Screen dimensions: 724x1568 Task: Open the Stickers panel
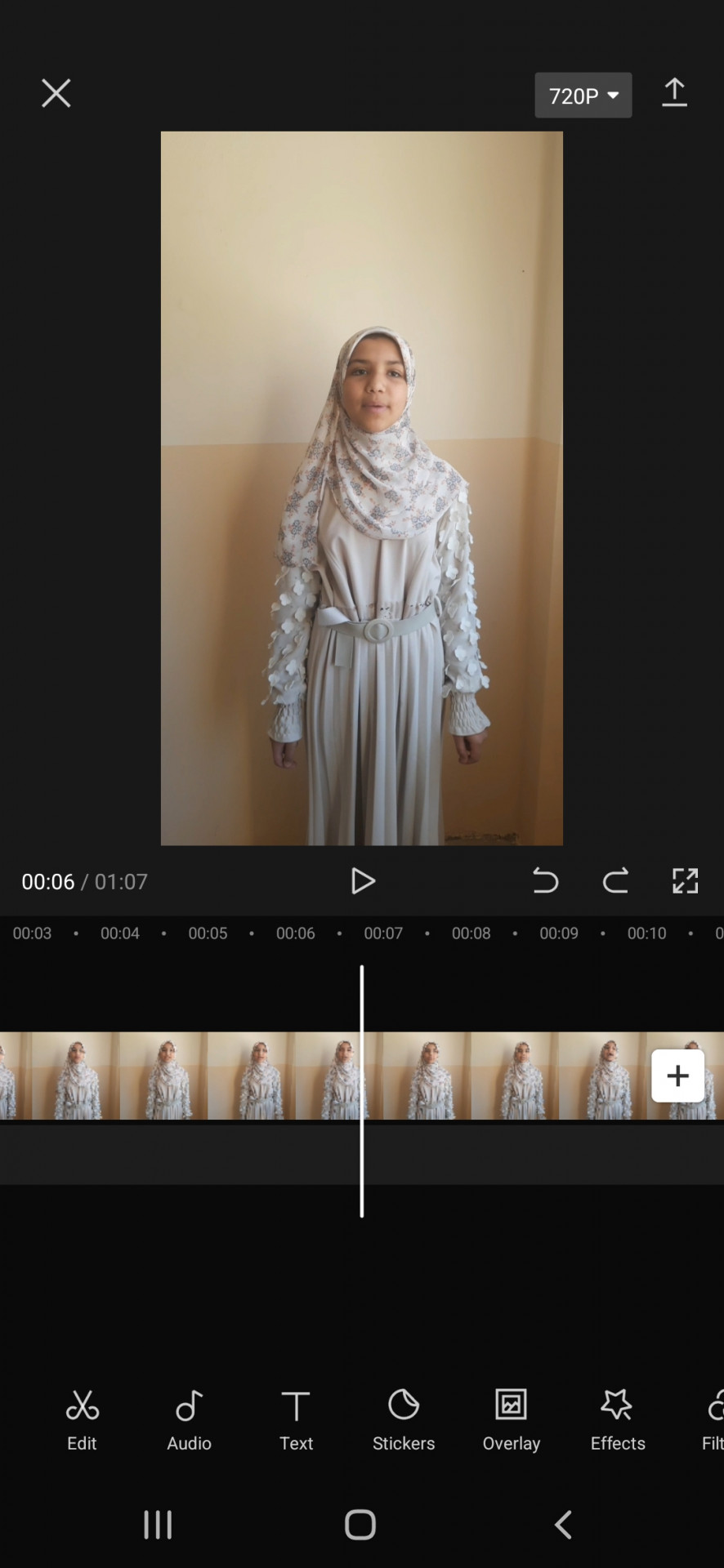404,1420
